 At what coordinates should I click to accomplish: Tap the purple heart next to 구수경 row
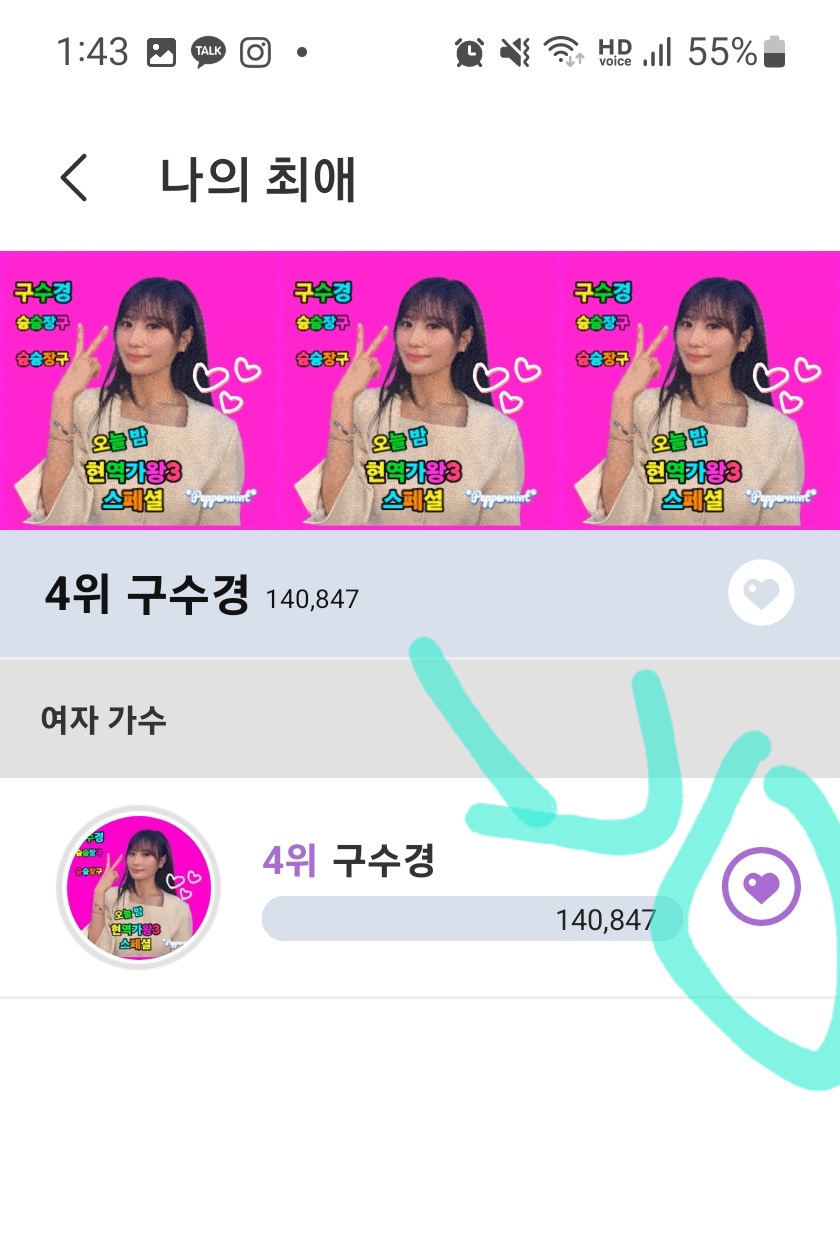761,886
